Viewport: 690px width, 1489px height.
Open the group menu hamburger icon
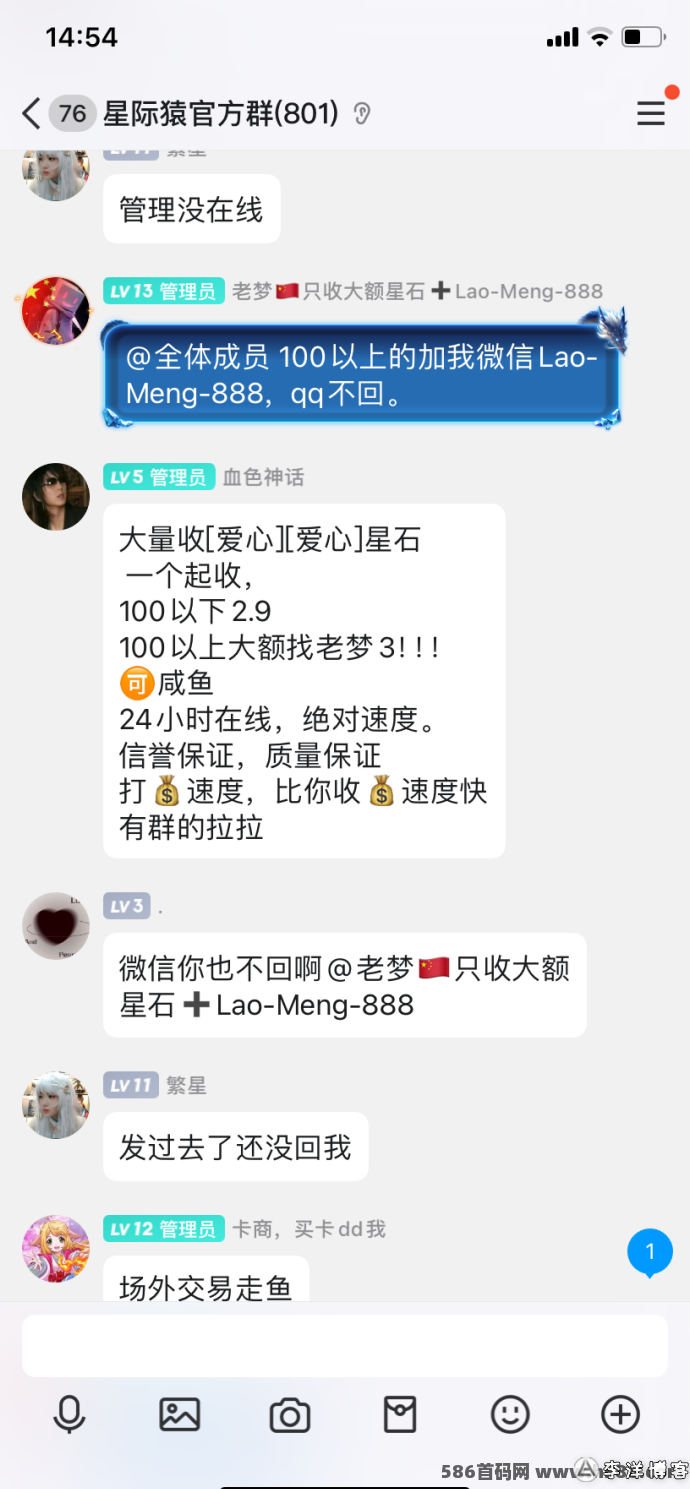tap(651, 114)
